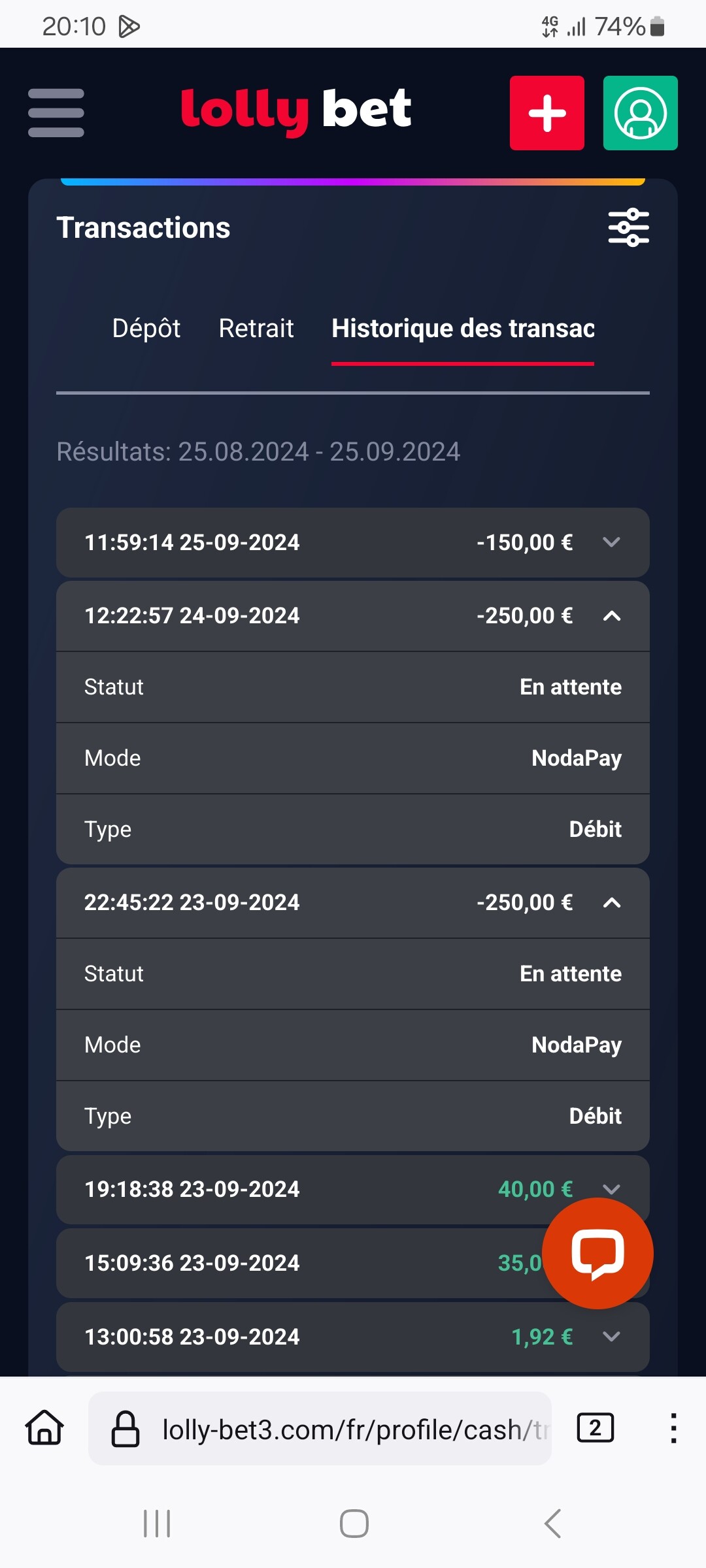Edit the lolly-bet3.com address bar
706x1568 pixels.
340,1429
